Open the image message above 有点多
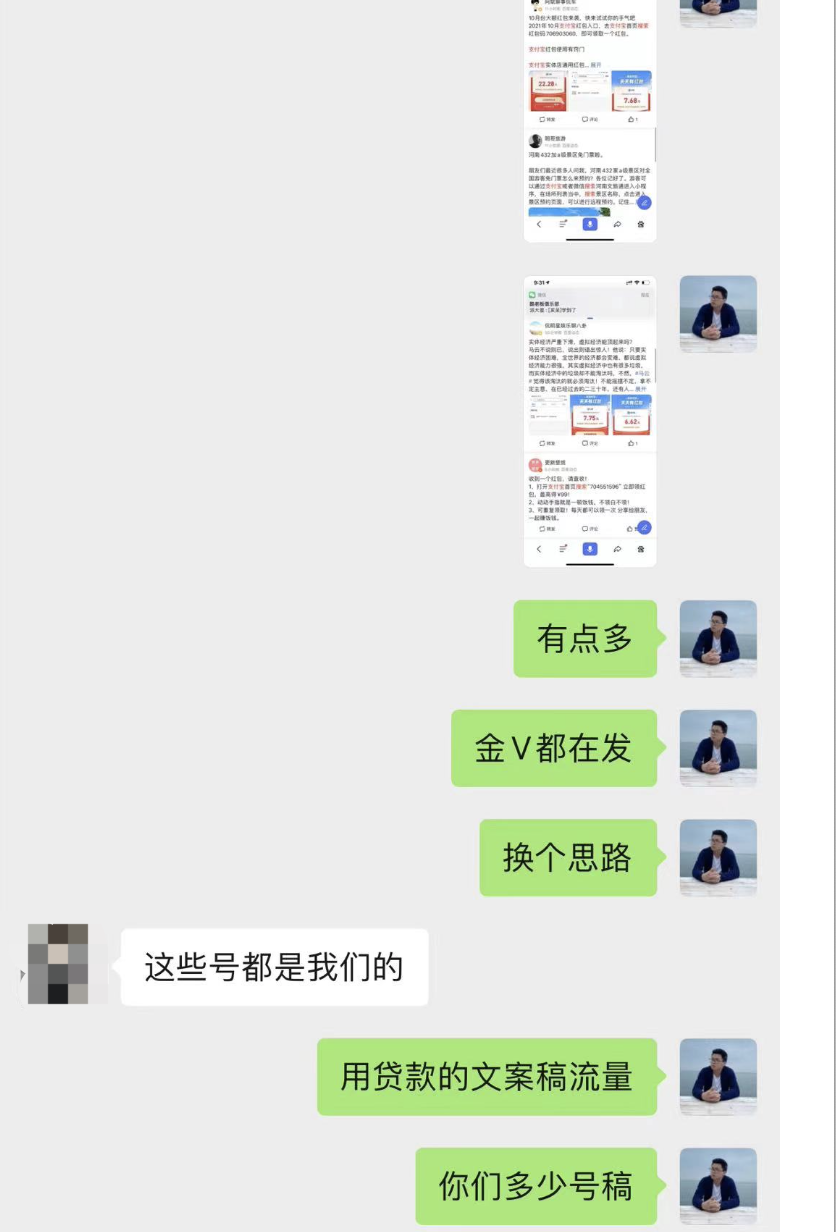The width and height of the screenshot is (836, 1232). click(590, 420)
